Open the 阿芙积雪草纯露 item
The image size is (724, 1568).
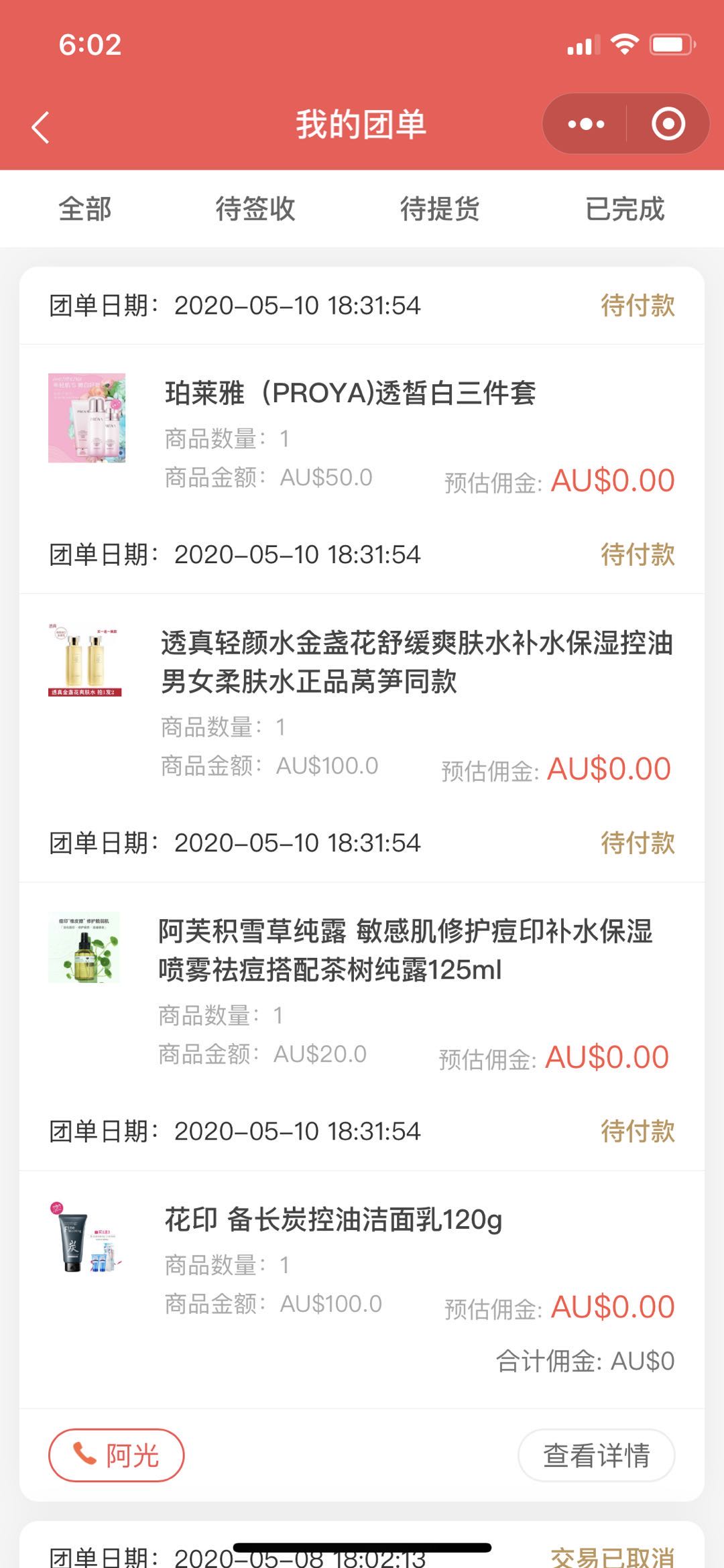tap(405, 950)
